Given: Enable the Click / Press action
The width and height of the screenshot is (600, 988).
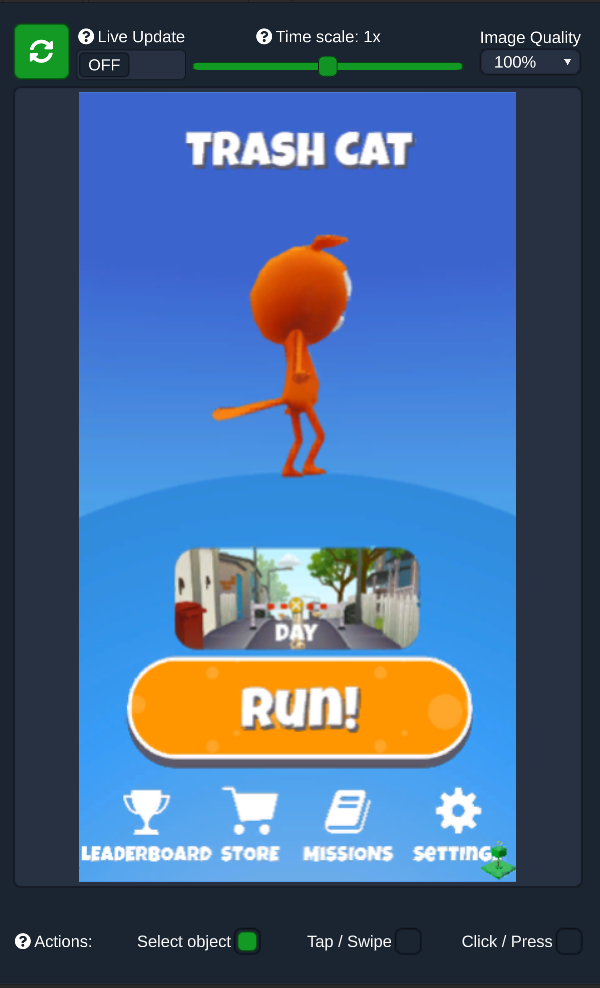Looking at the screenshot, I should (569, 941).
